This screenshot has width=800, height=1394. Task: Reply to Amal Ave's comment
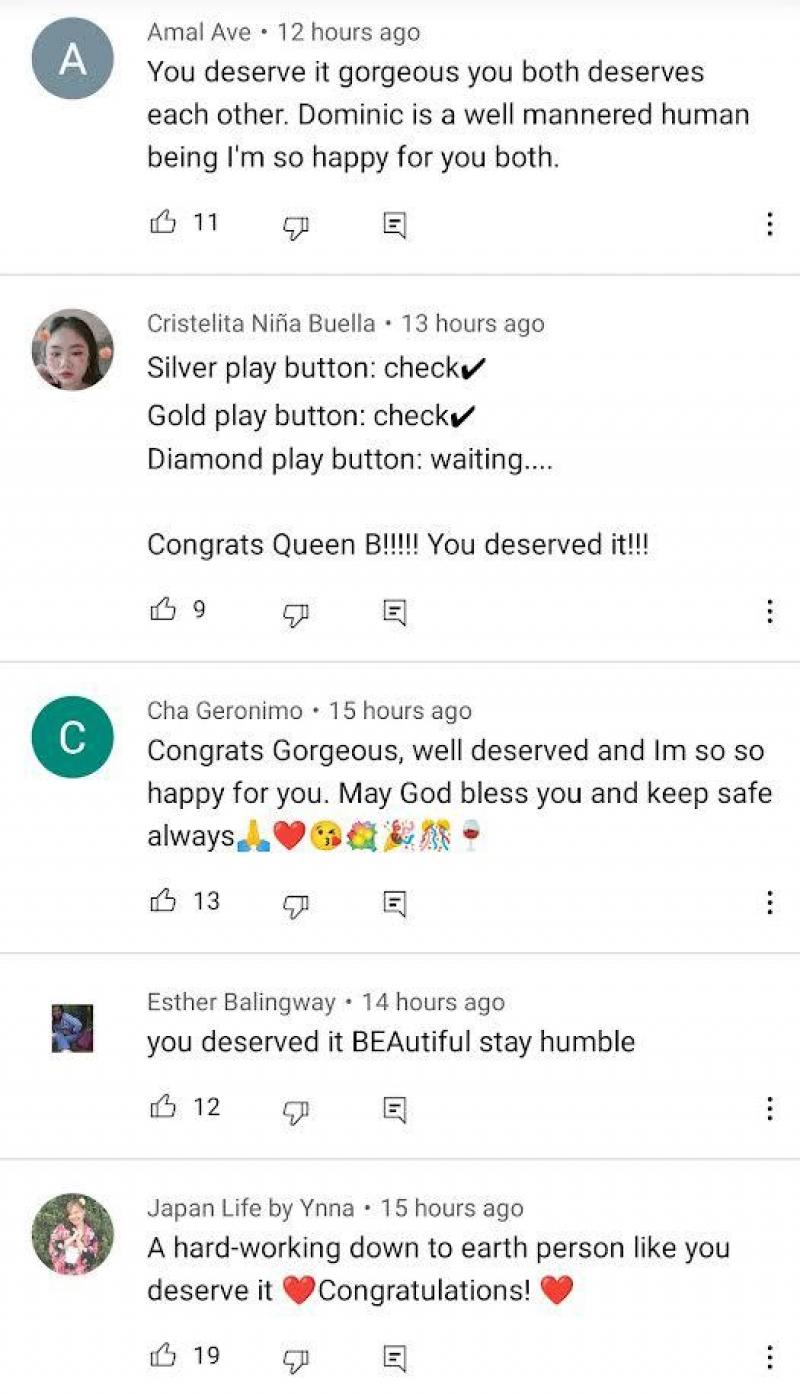[x=395, y=225]
